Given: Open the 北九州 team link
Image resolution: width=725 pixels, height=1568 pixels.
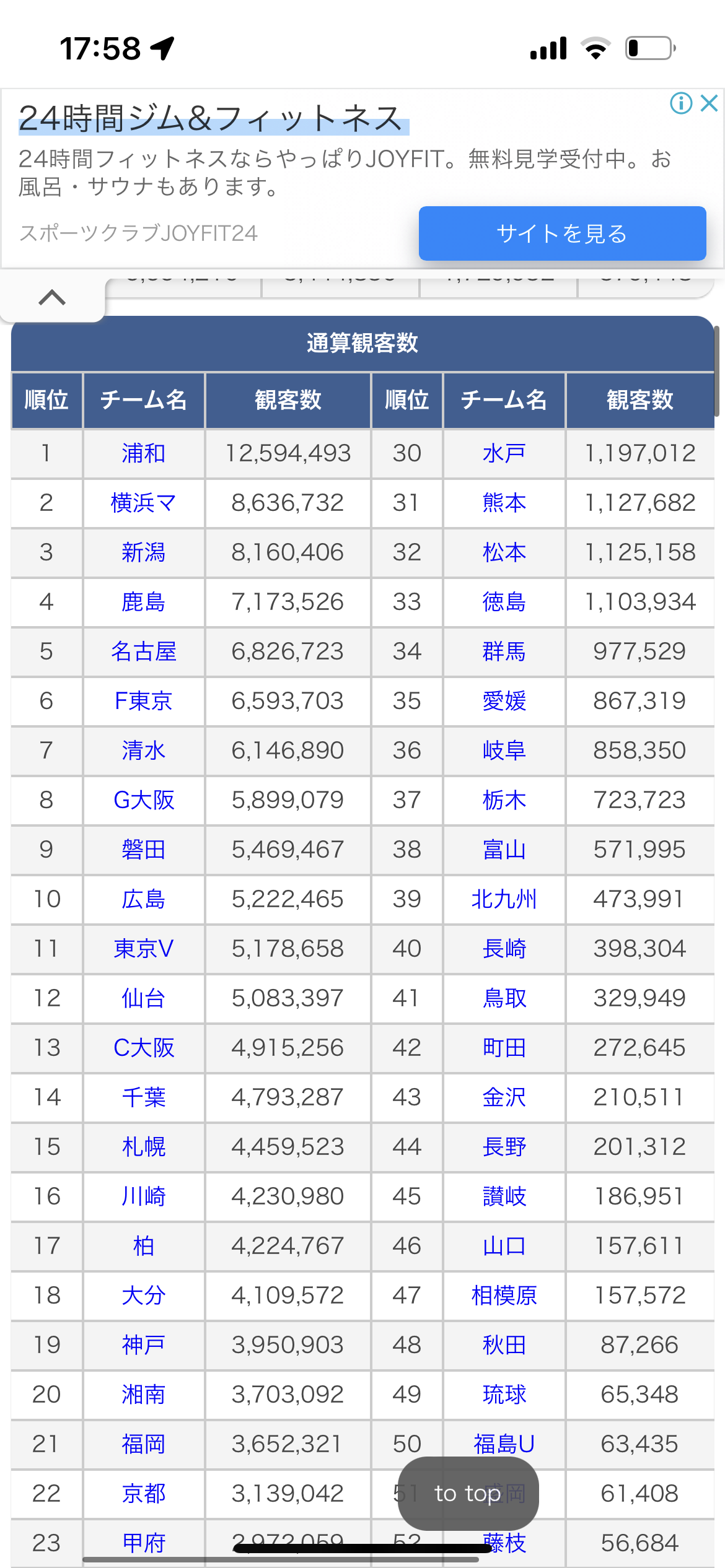Looking at the screenshot, I should click(504, 899).
